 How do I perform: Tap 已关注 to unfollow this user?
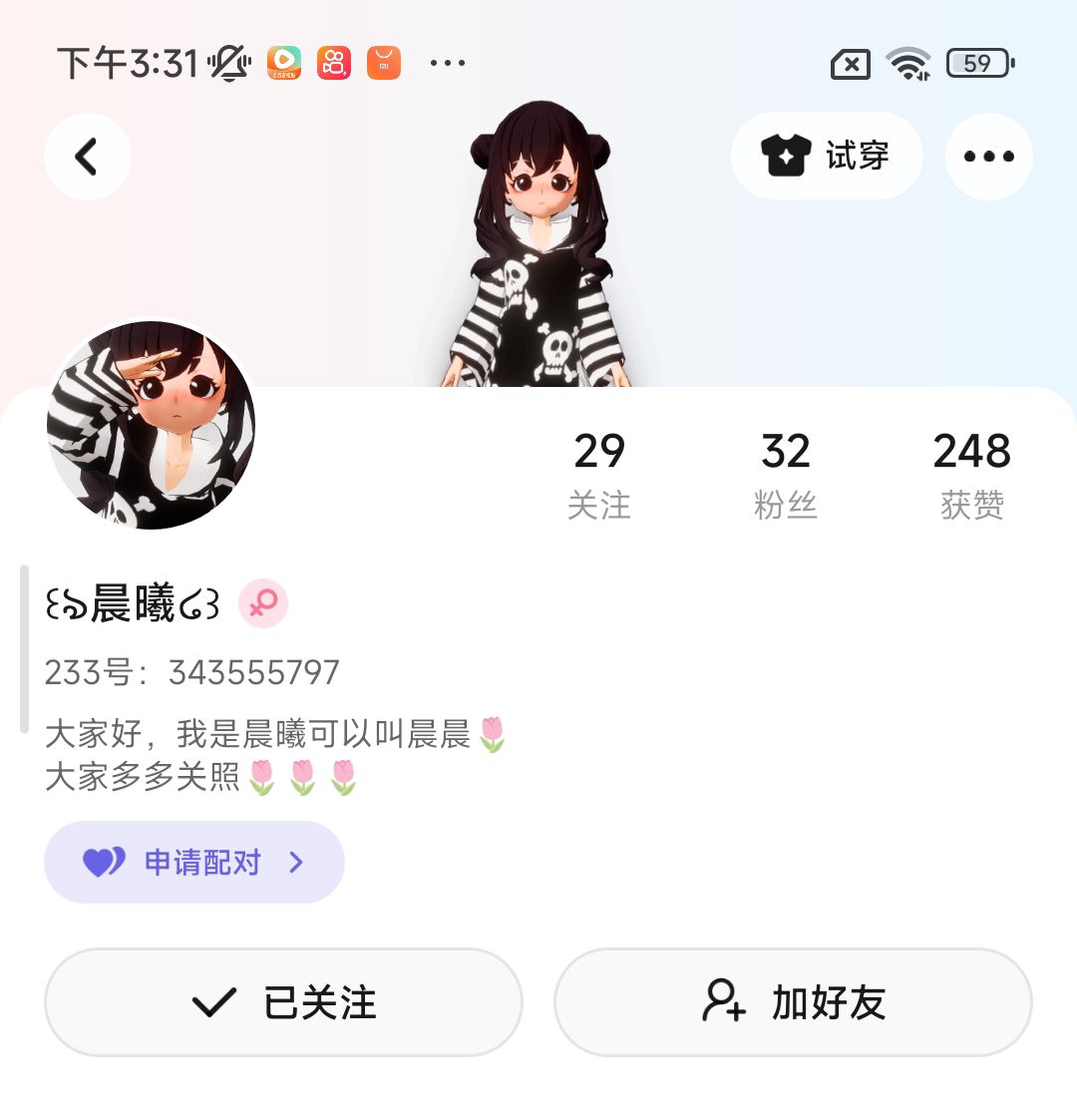284,1001
